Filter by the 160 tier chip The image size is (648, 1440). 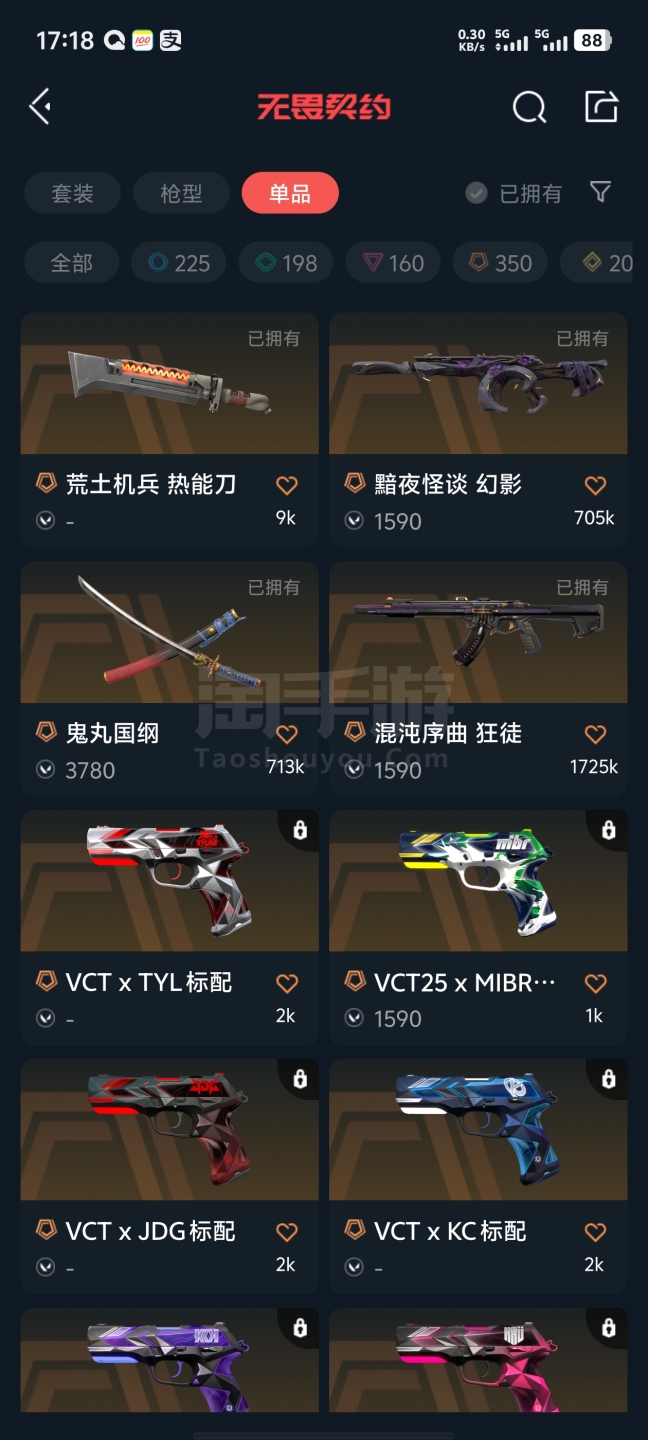pyautogui.click(x=393, y=263)
